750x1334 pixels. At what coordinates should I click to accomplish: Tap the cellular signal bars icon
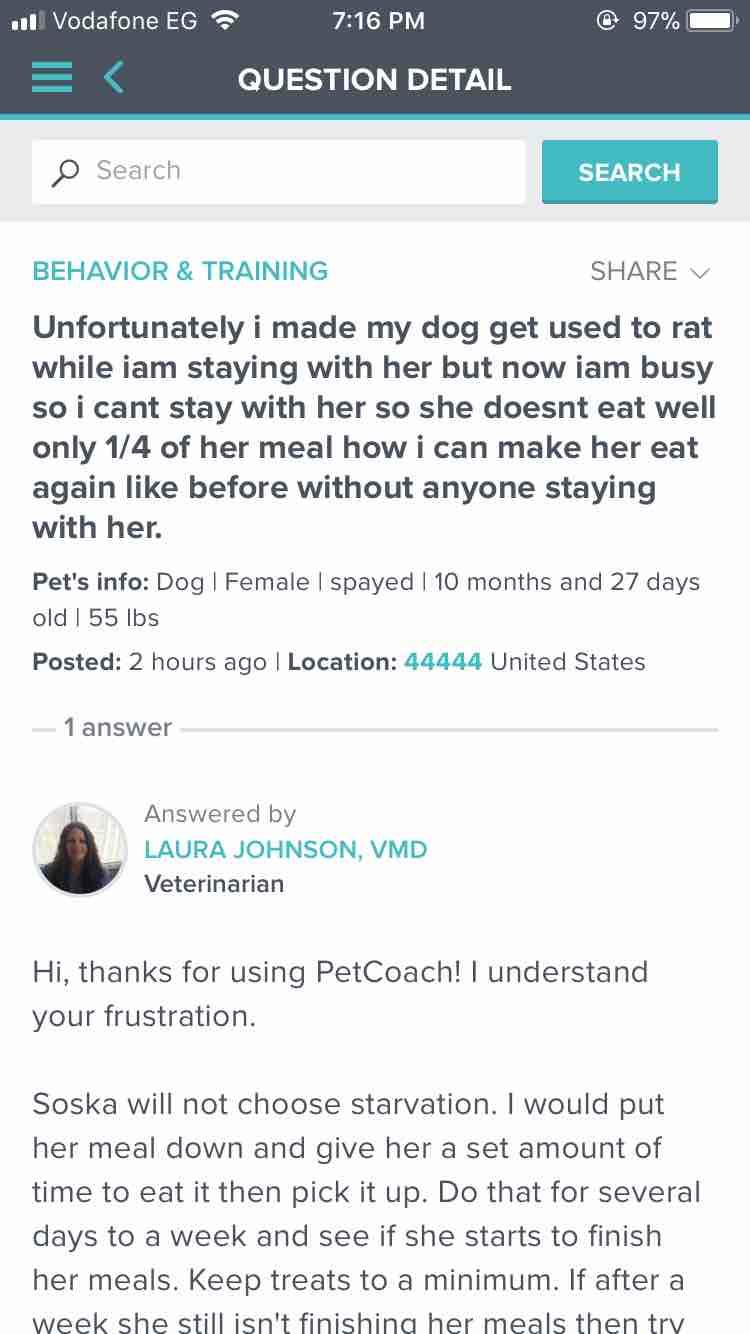26,19
